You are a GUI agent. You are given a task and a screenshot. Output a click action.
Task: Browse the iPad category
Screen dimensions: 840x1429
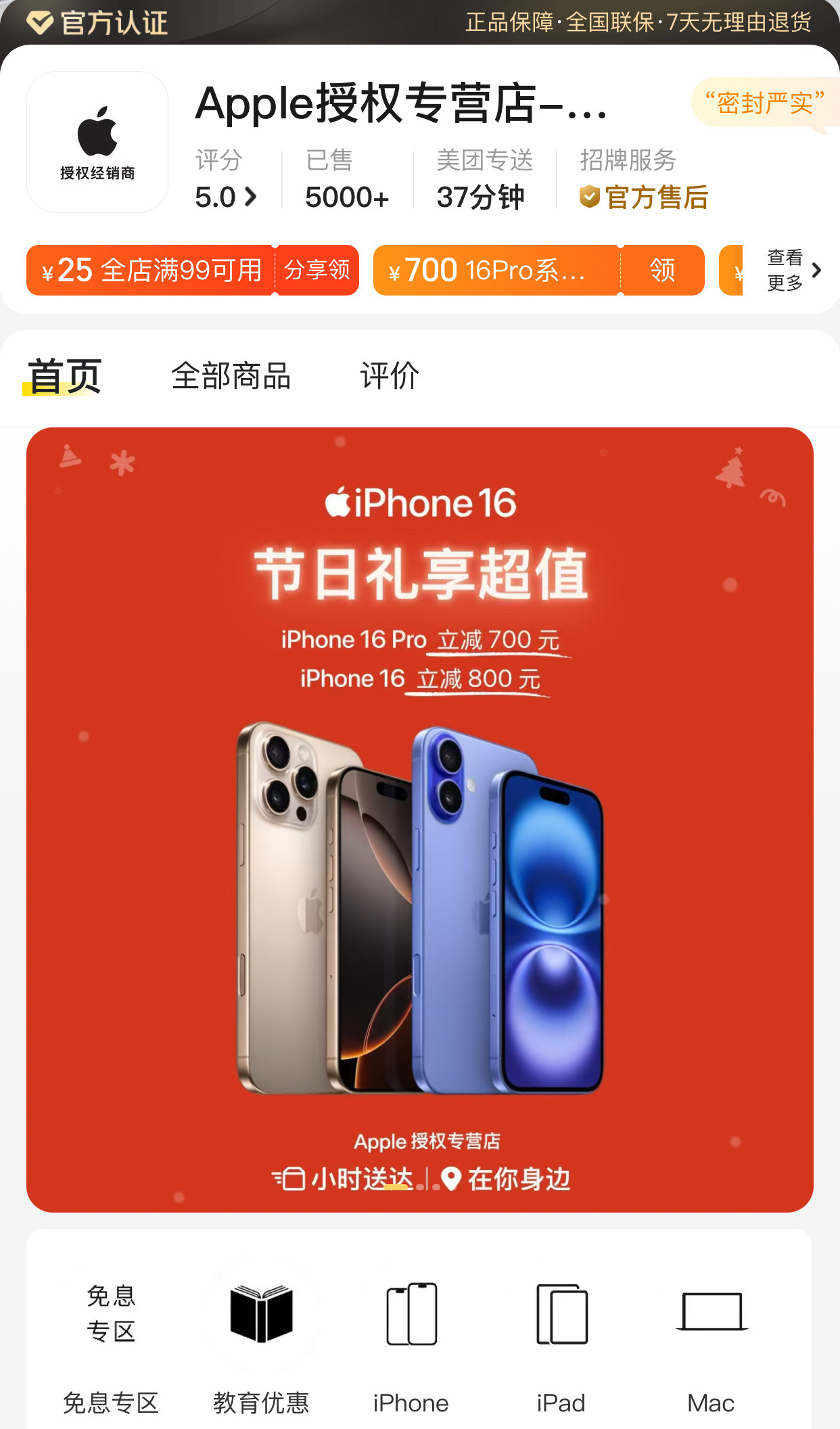point(561,1342)
